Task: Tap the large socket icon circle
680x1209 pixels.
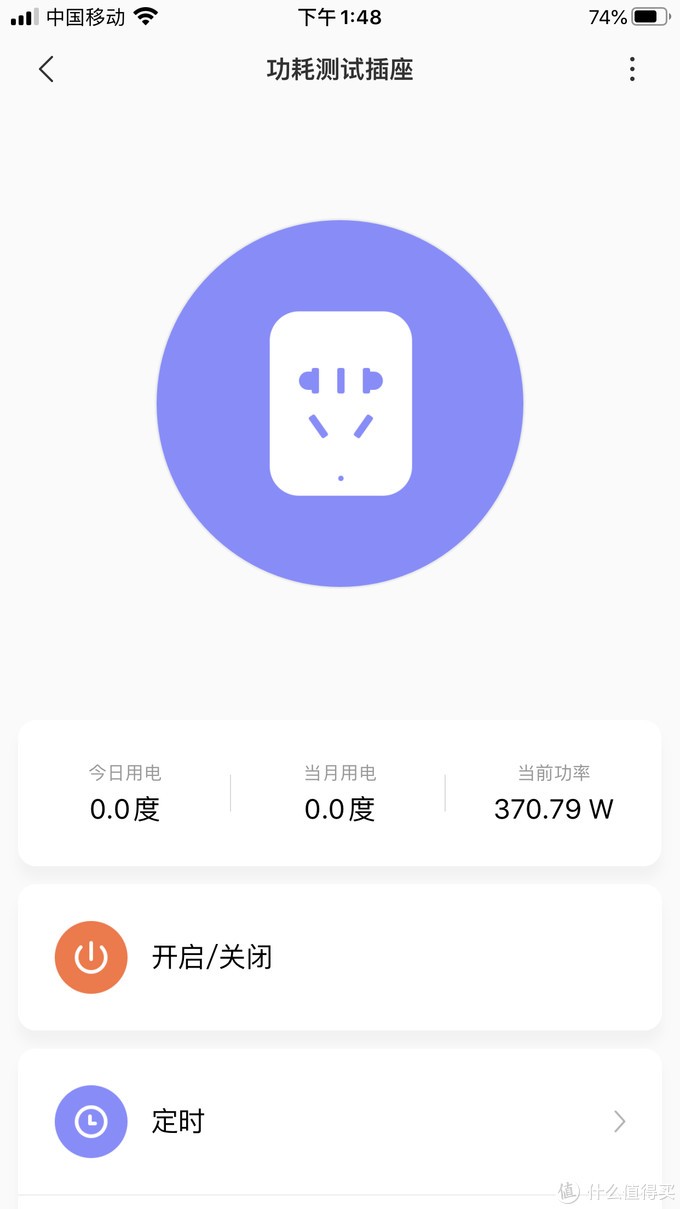Action: (x=340, y=403)
